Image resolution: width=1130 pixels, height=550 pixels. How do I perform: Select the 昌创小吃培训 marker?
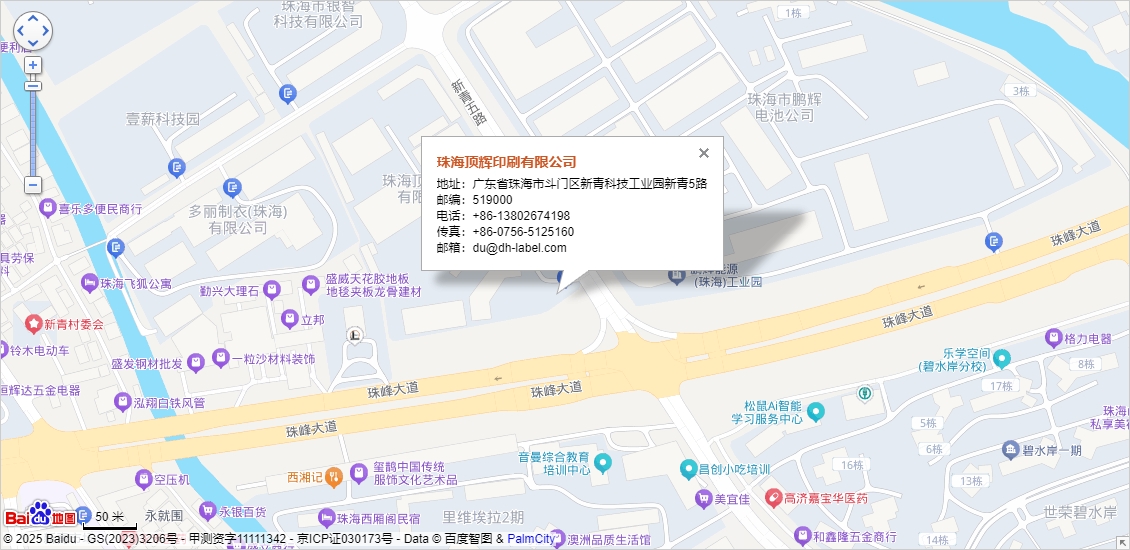[688, 469]
